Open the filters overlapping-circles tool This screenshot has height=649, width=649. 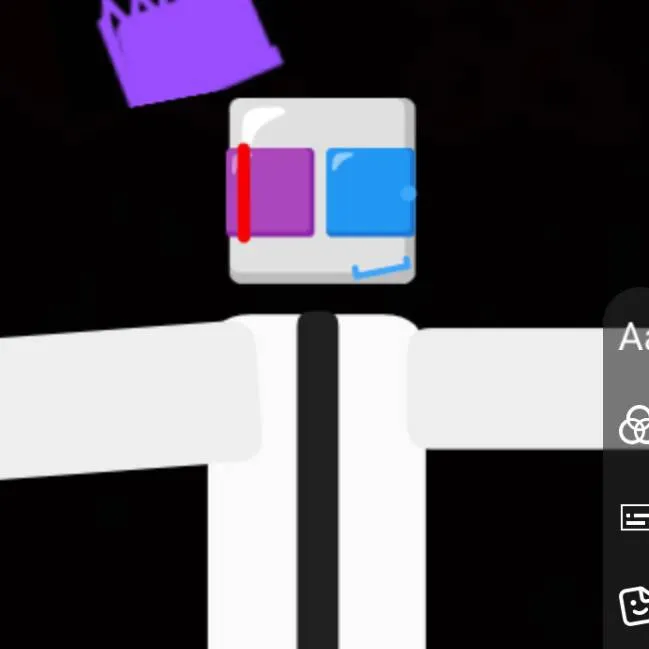(x=635, y=426)
